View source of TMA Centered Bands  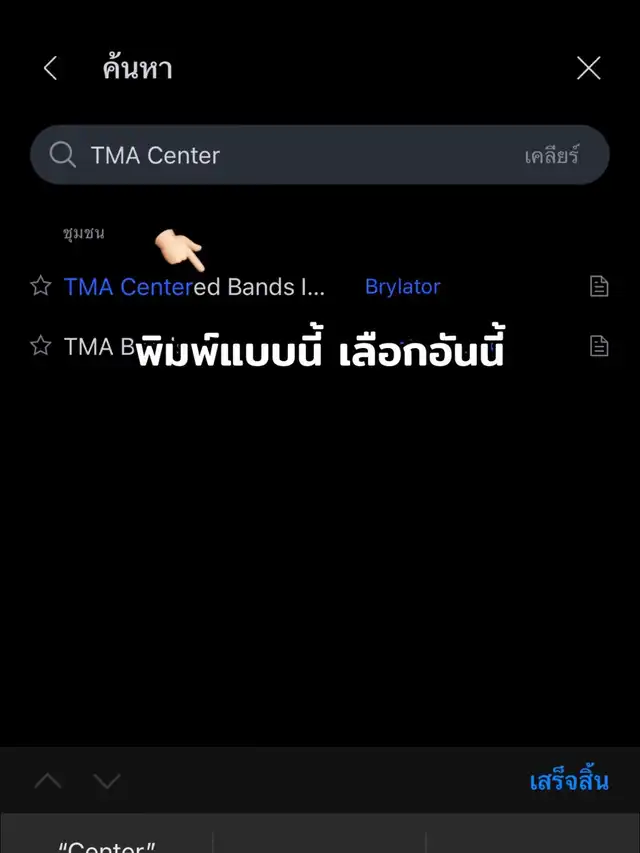click(598, 287)
